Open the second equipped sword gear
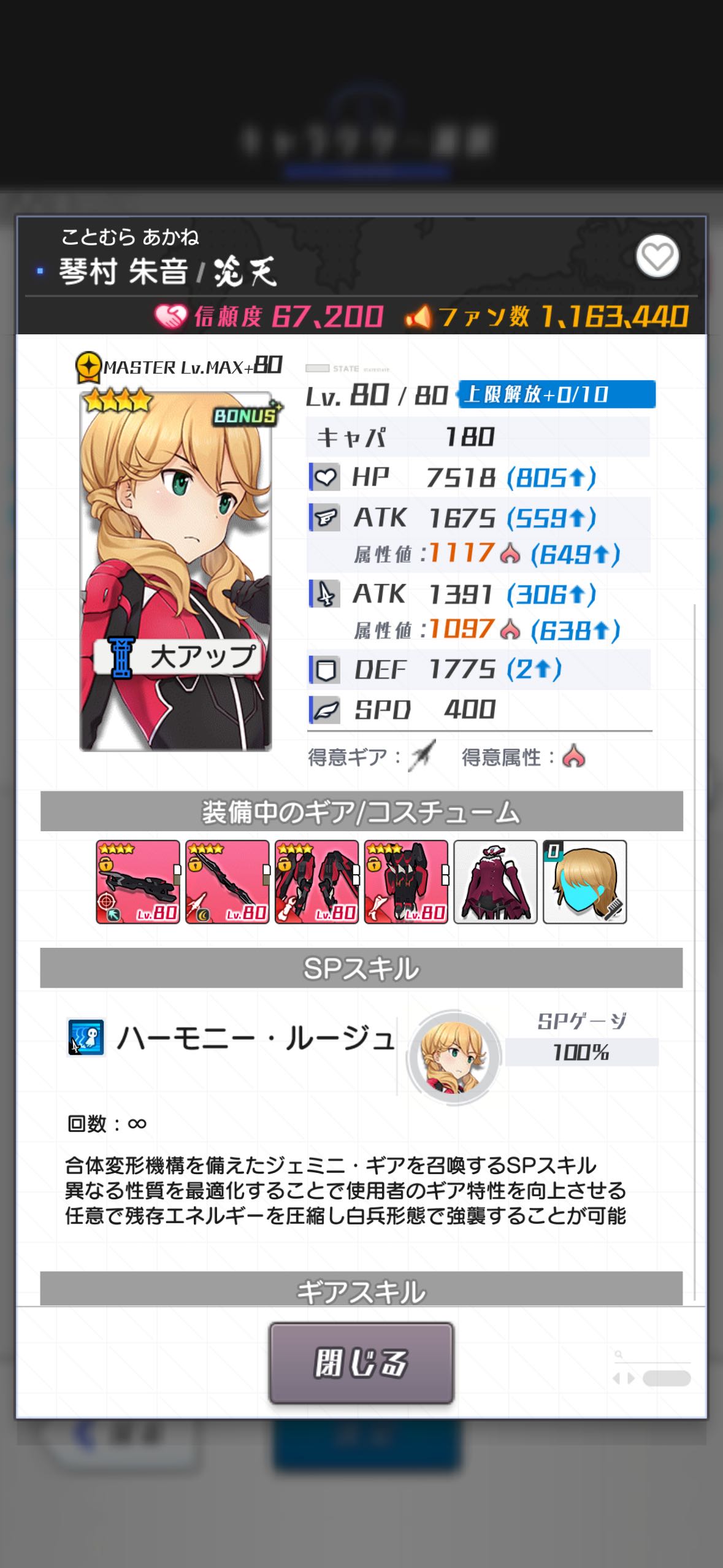The image size is (723, 1568). click(x=228, y=882)
